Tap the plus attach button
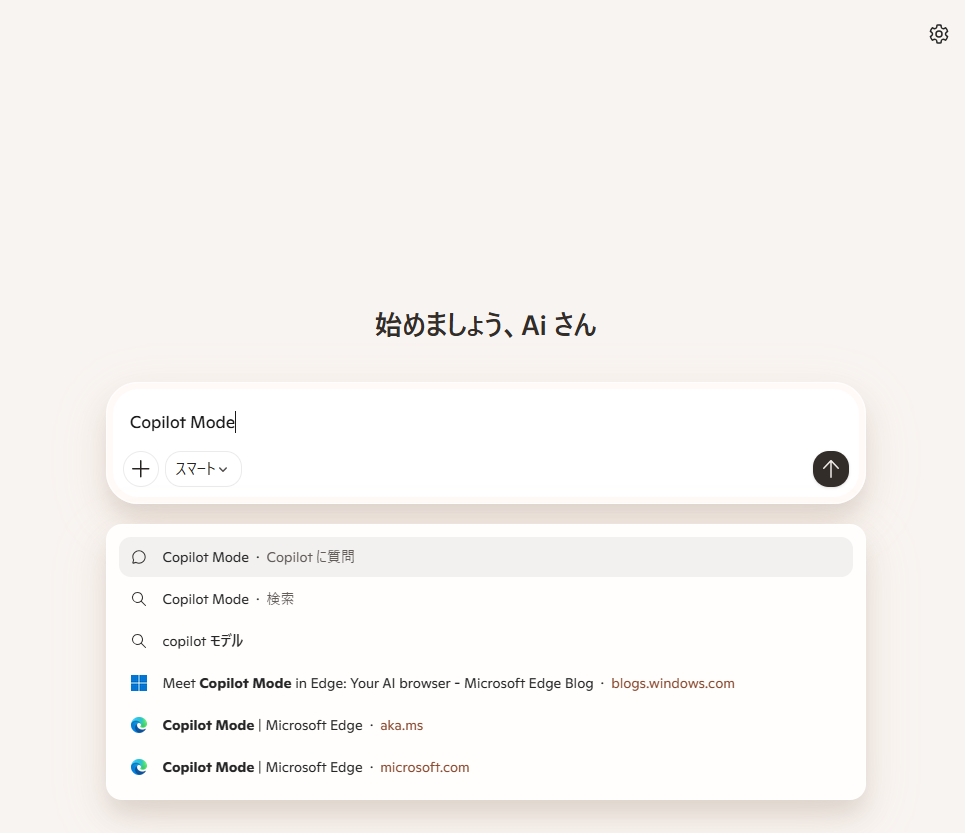The image size is (965, 833). (141, 469)
